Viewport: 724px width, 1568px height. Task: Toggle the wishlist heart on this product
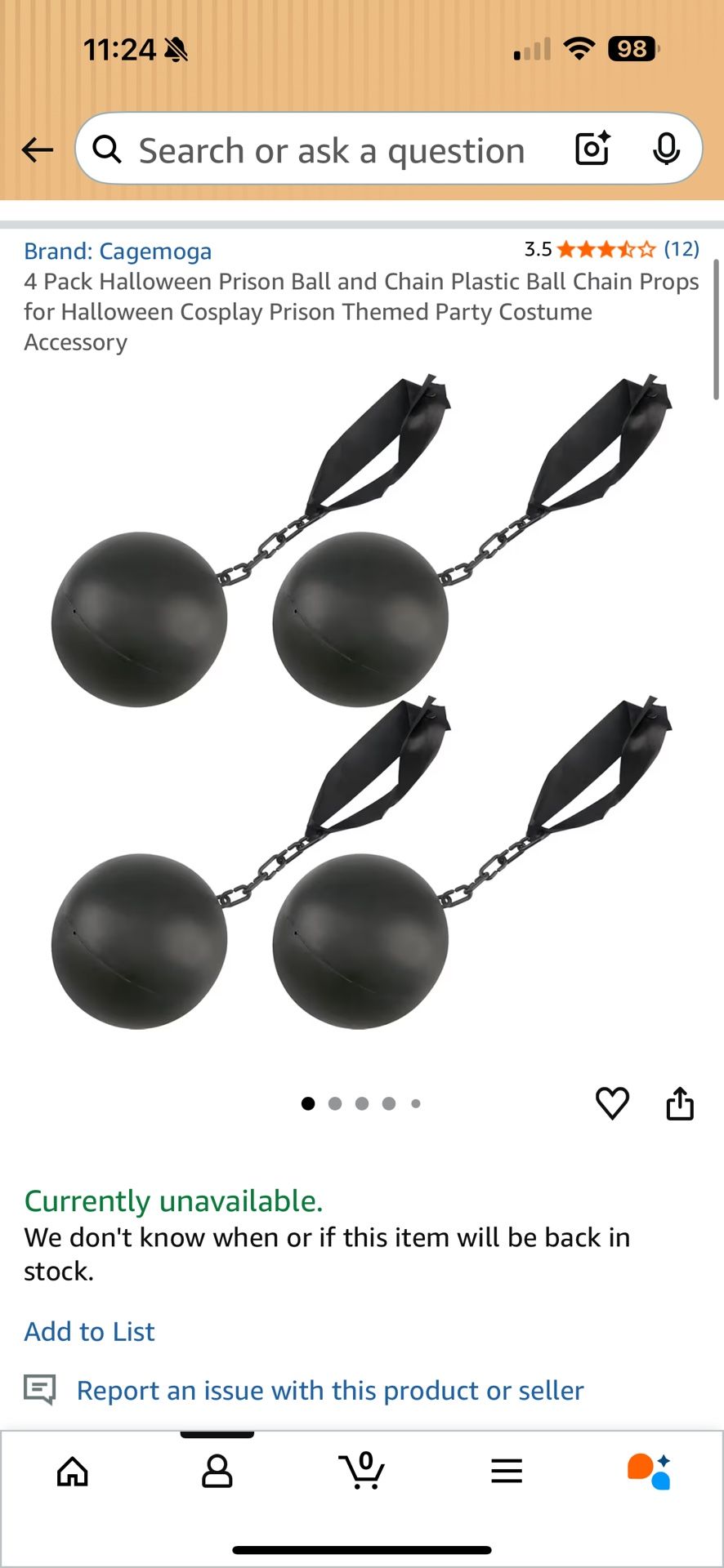pyautogui.click(x=612, y=1103)
